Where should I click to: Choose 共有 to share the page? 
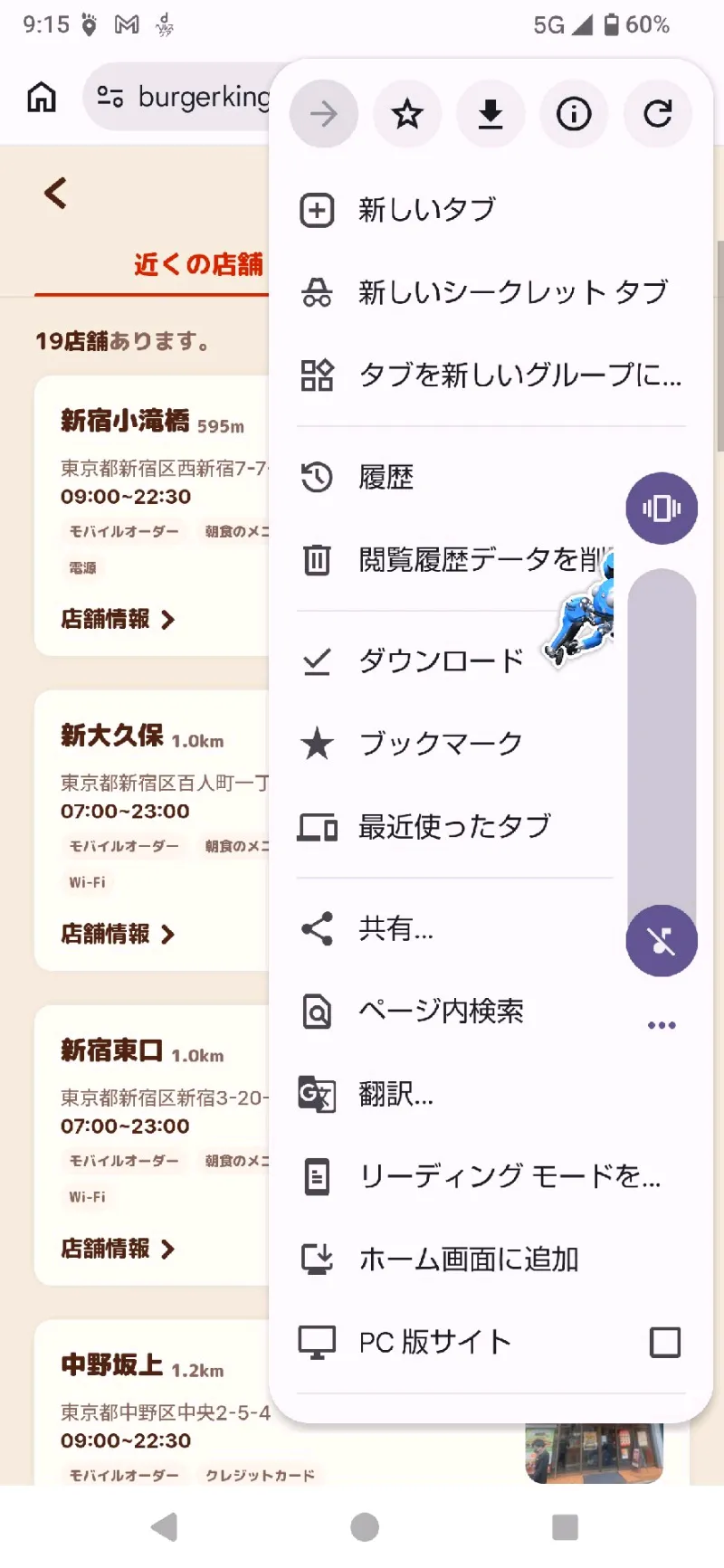pos(396,928)
